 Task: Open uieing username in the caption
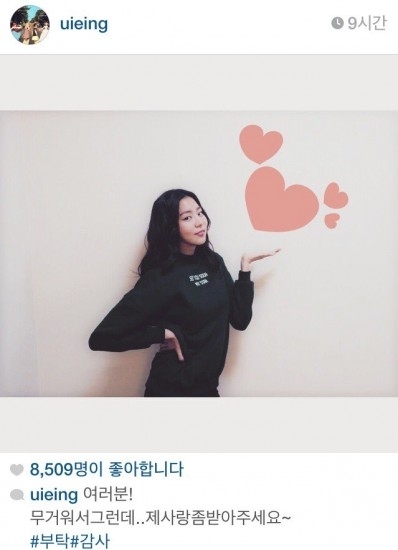[x=54, y=495]
